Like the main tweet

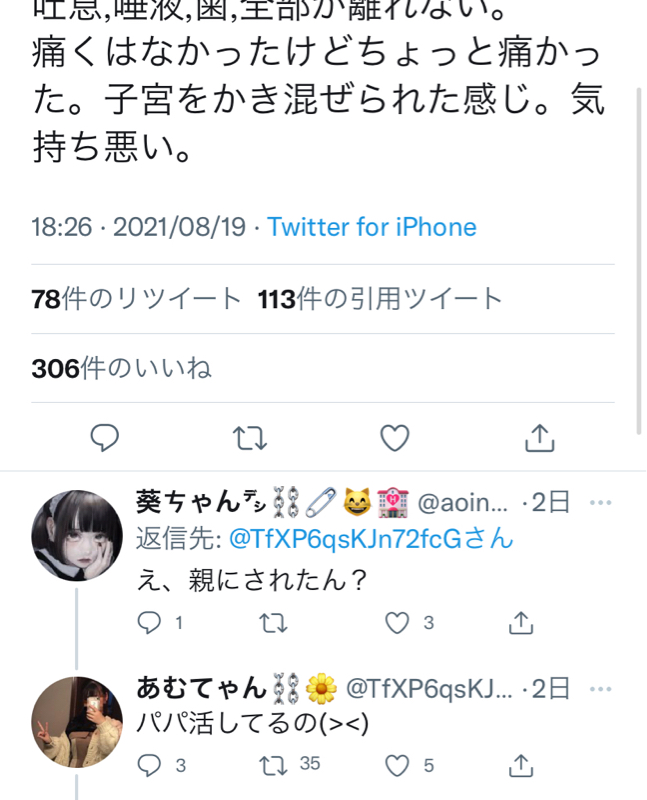396,437
